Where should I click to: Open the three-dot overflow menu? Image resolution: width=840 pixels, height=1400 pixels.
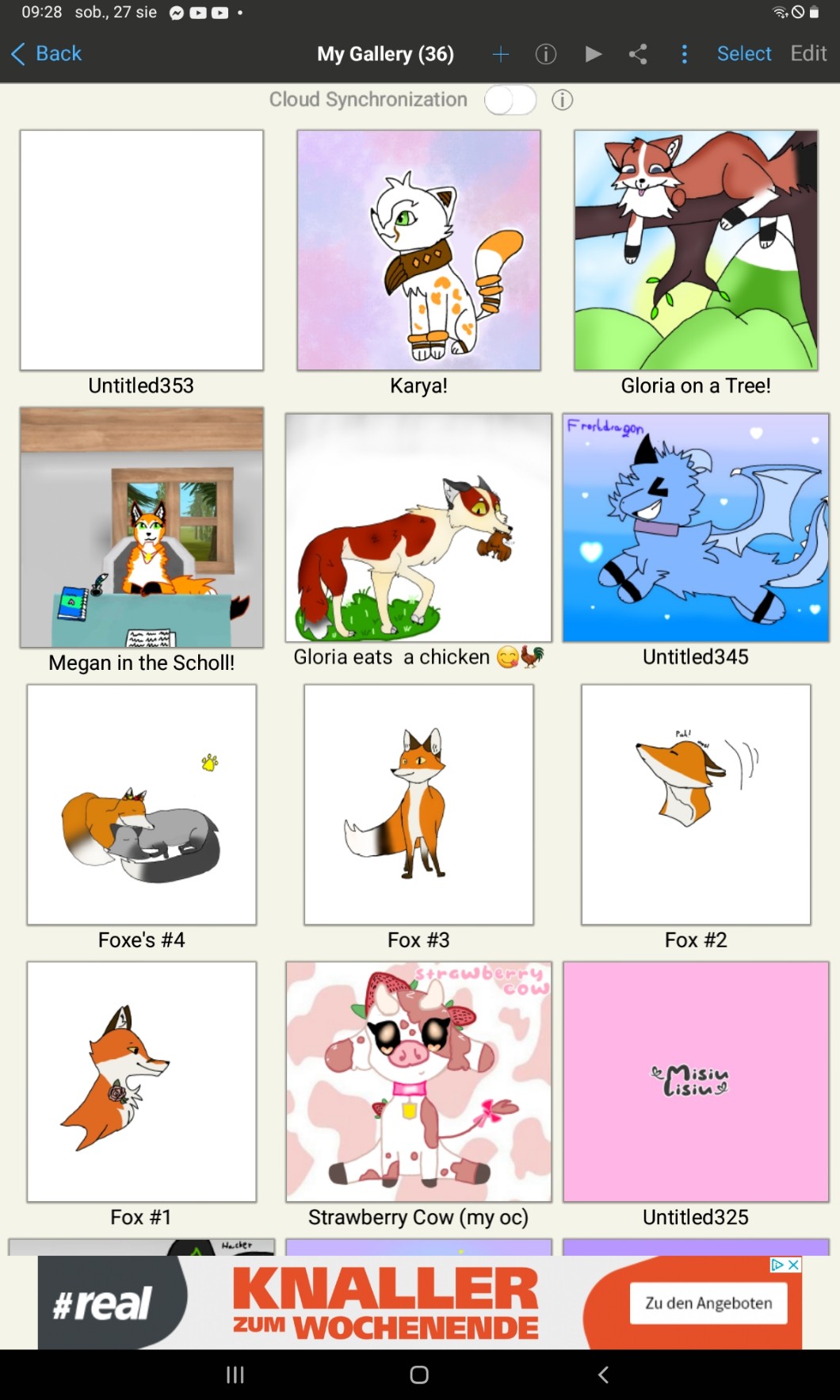tap(685, 54)
